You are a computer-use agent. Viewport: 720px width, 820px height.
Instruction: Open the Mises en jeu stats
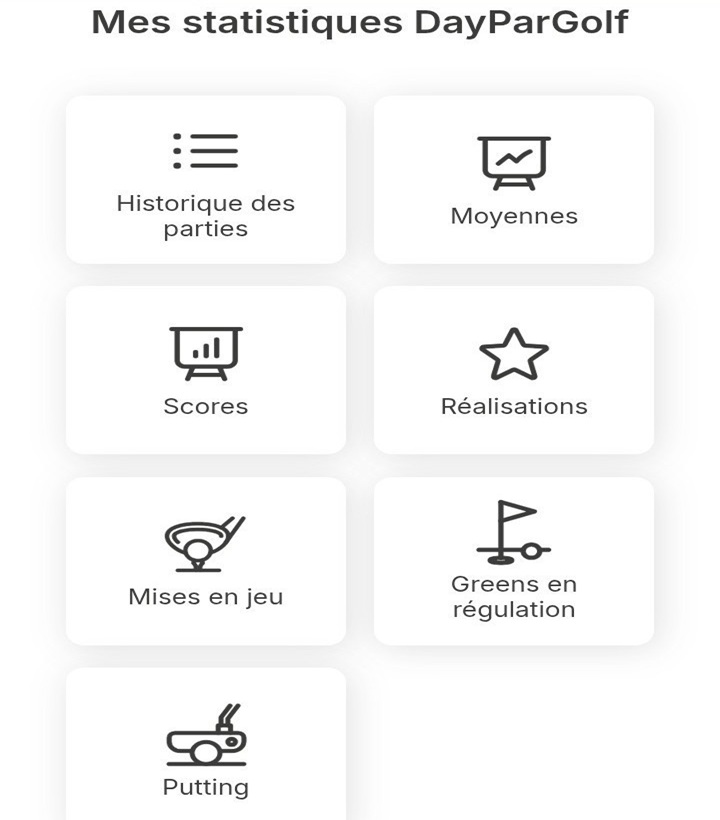[206, 561]
